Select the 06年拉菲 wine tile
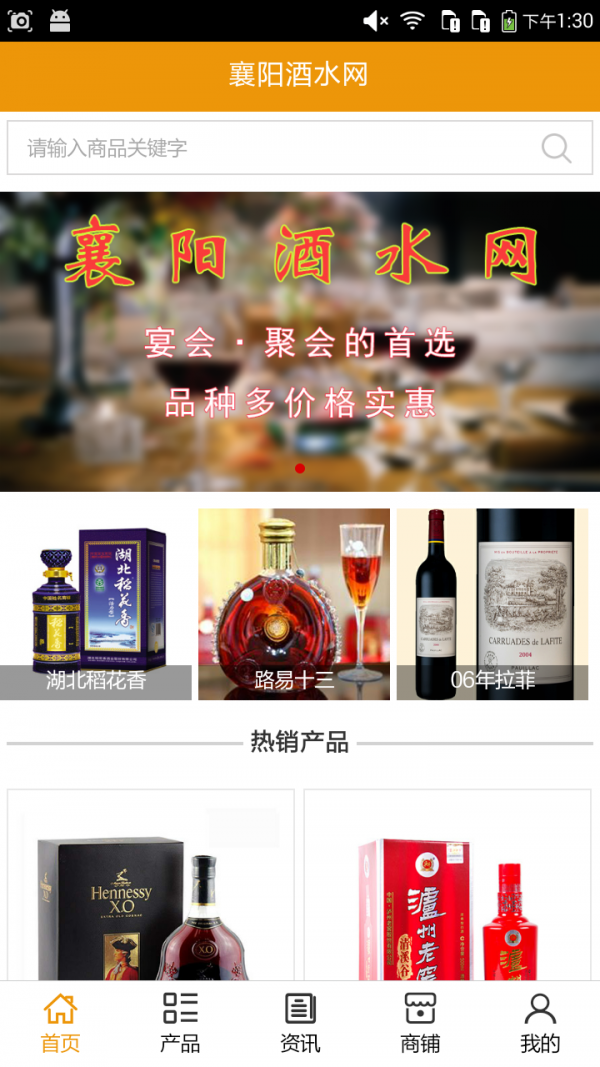The height and width of the screenshot is (1067, 600). coord(492,604)
